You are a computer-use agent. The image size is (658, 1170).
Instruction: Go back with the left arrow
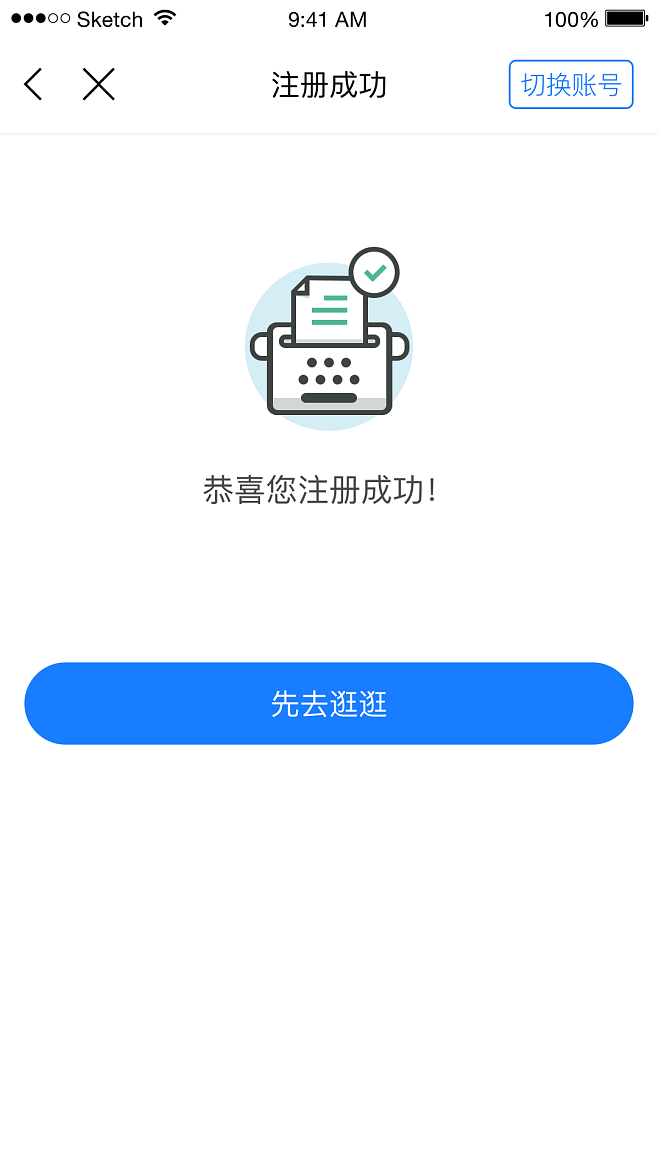click(33, 85)
